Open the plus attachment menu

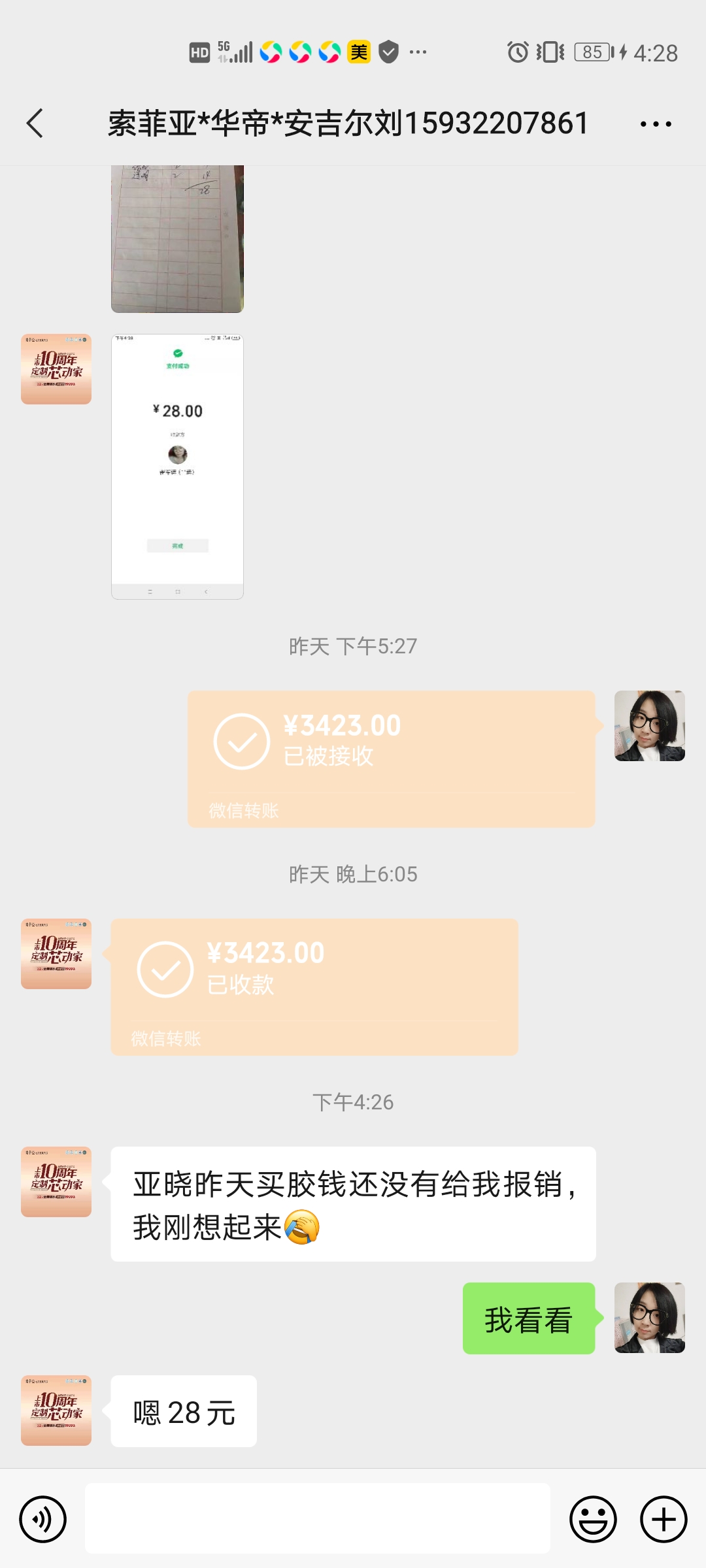coord(664,1519)
